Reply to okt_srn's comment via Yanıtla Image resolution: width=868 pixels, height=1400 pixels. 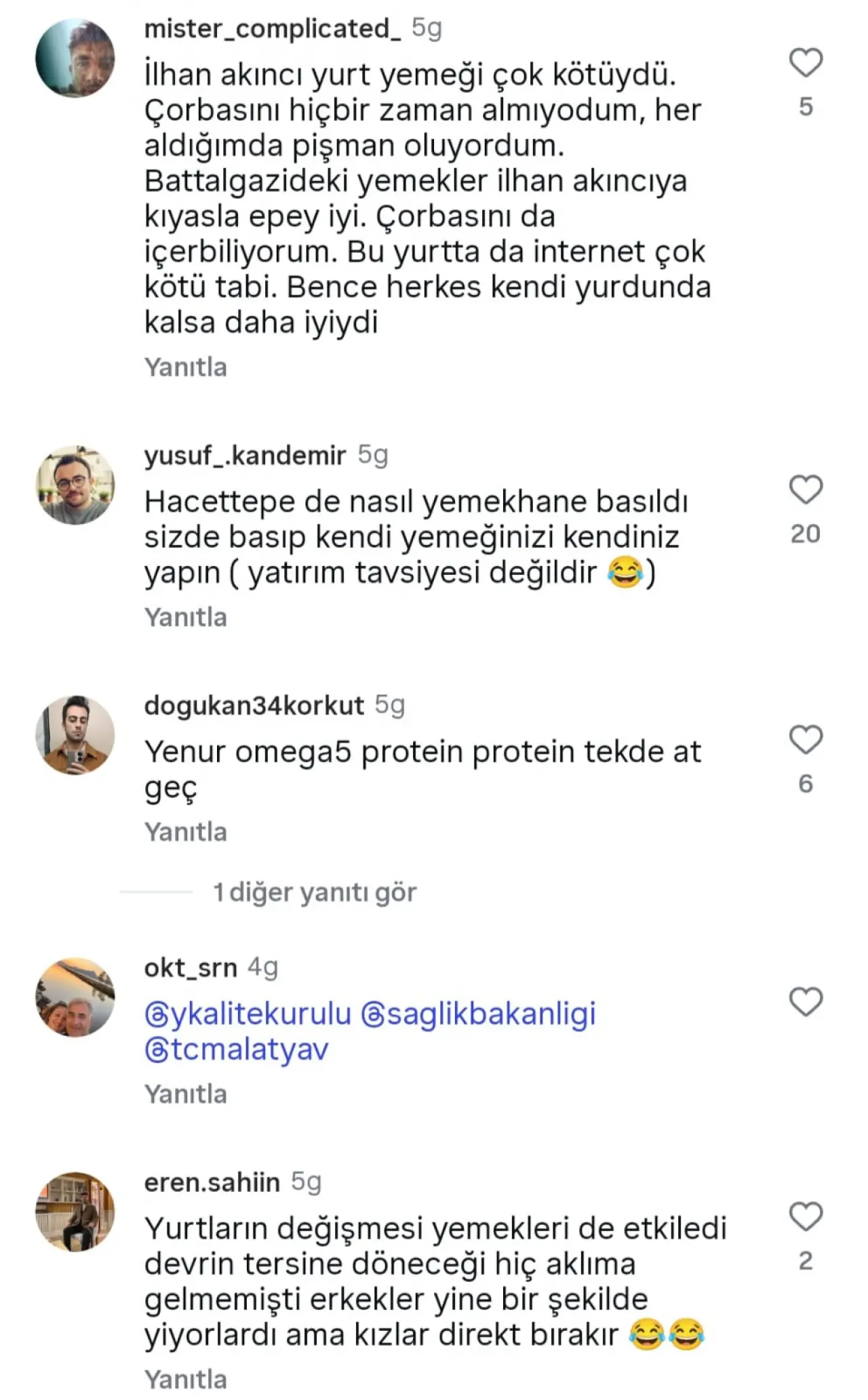coord(185,1094)
